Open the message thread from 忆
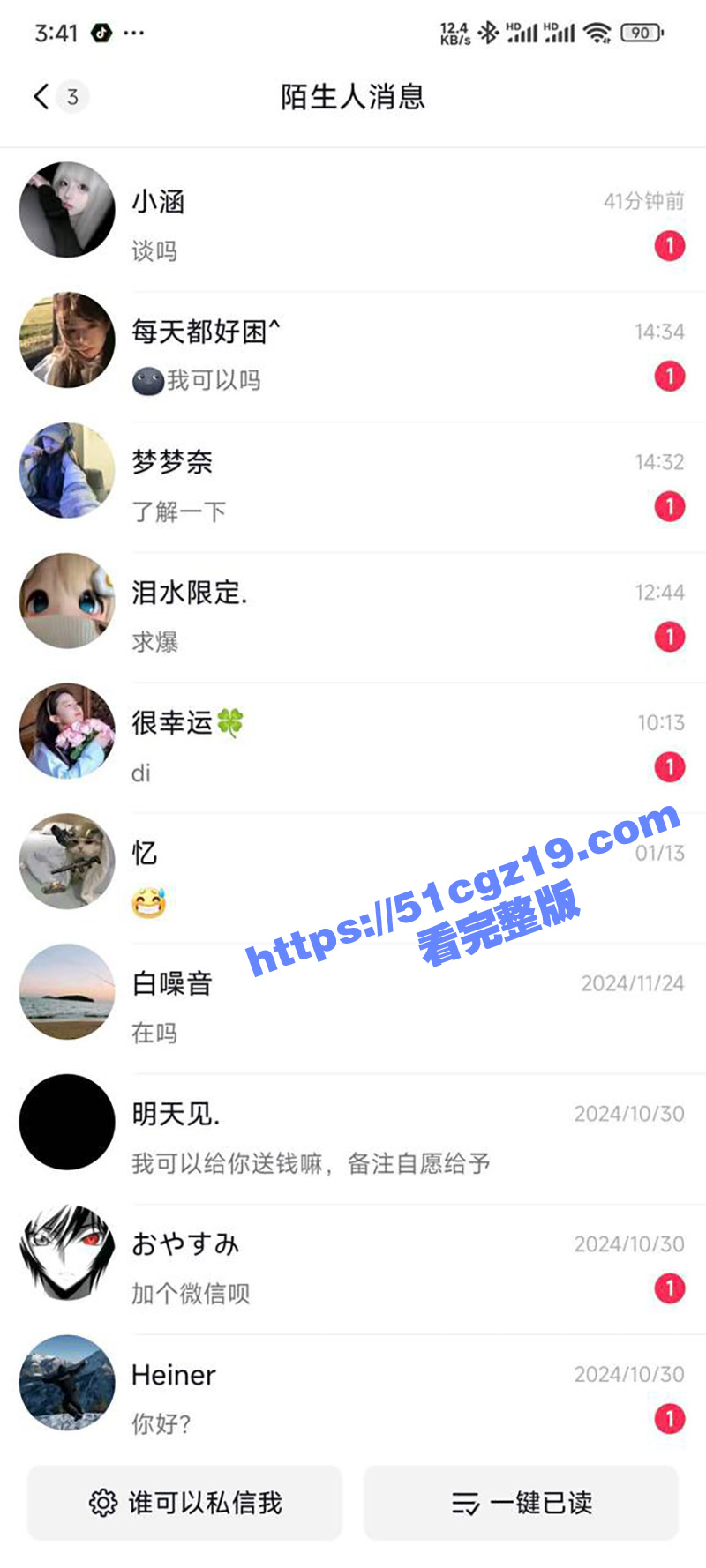The width and height of the screenshot is (706, 1568). [x=353, y=877]
